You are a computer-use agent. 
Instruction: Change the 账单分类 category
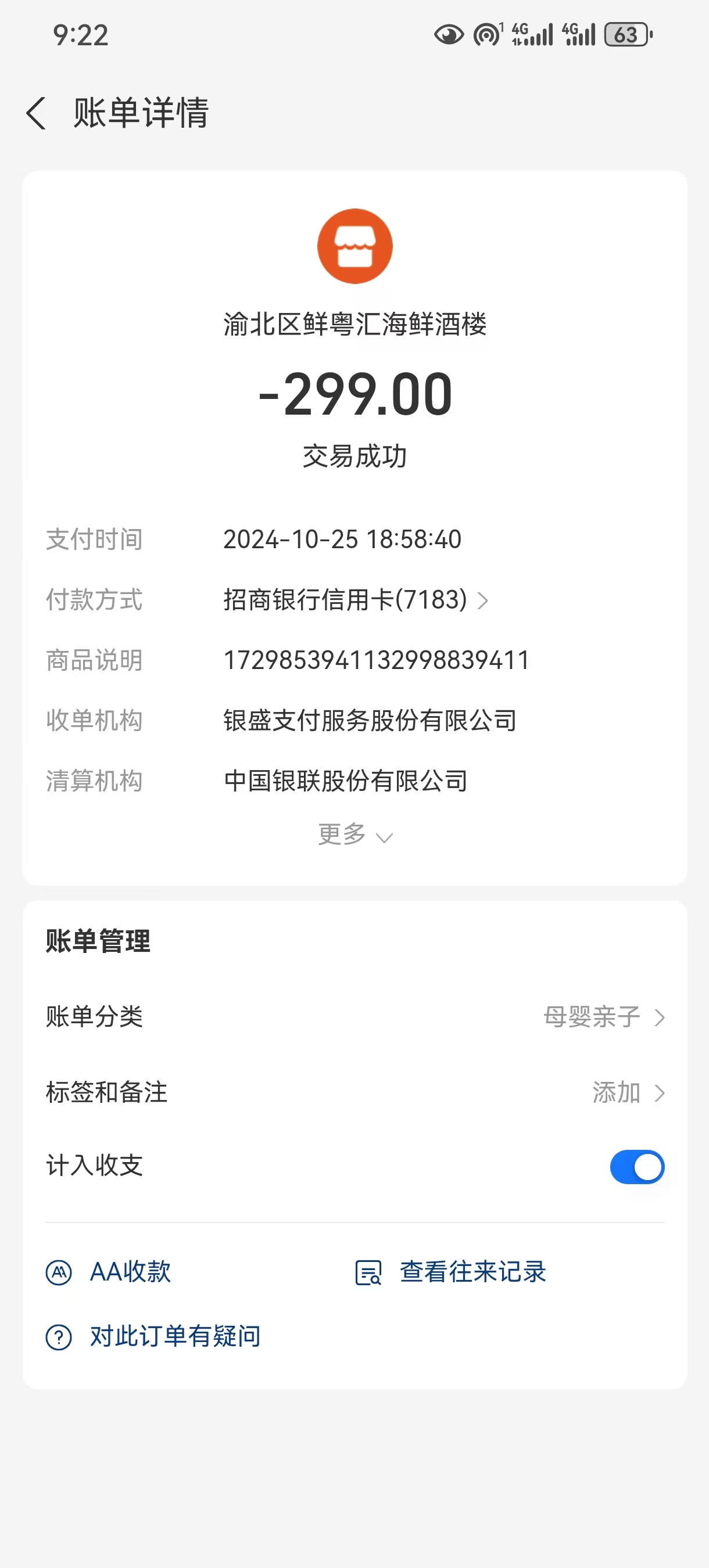(603, 1017)
